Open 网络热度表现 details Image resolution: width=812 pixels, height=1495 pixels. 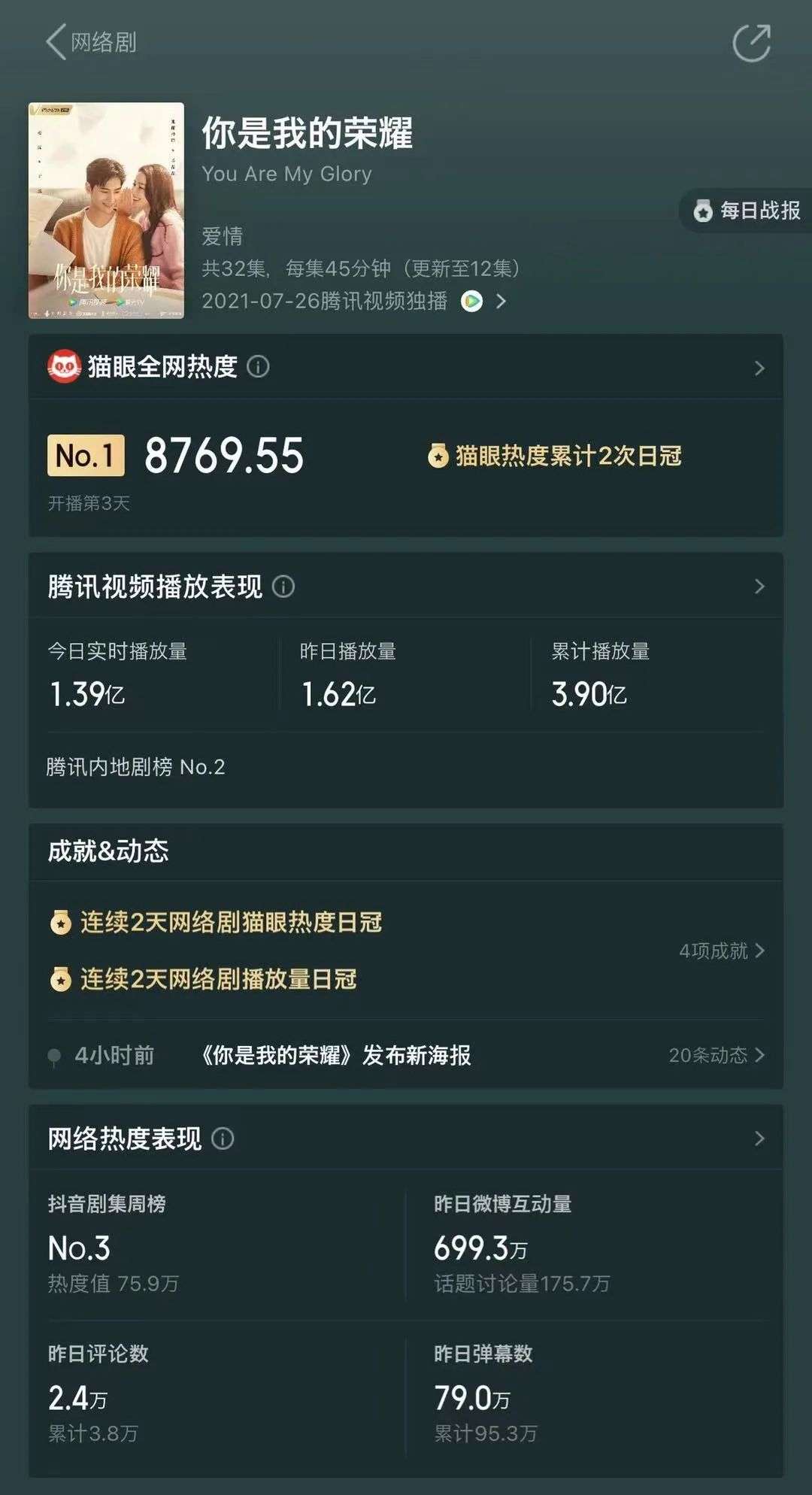click(759, 1139)
